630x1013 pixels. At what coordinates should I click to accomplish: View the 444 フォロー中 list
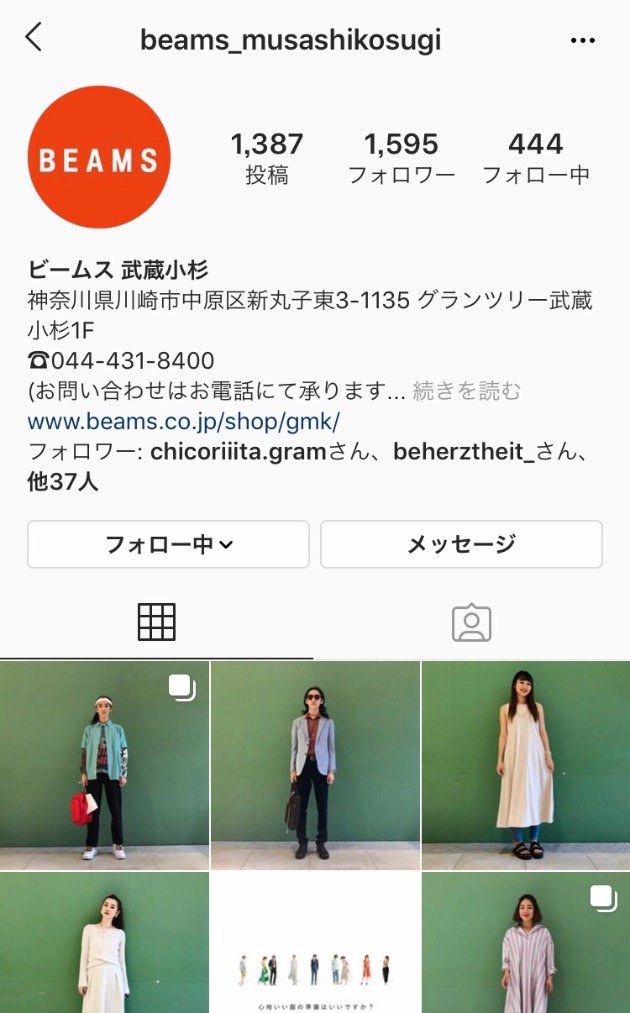coord(535,158)
